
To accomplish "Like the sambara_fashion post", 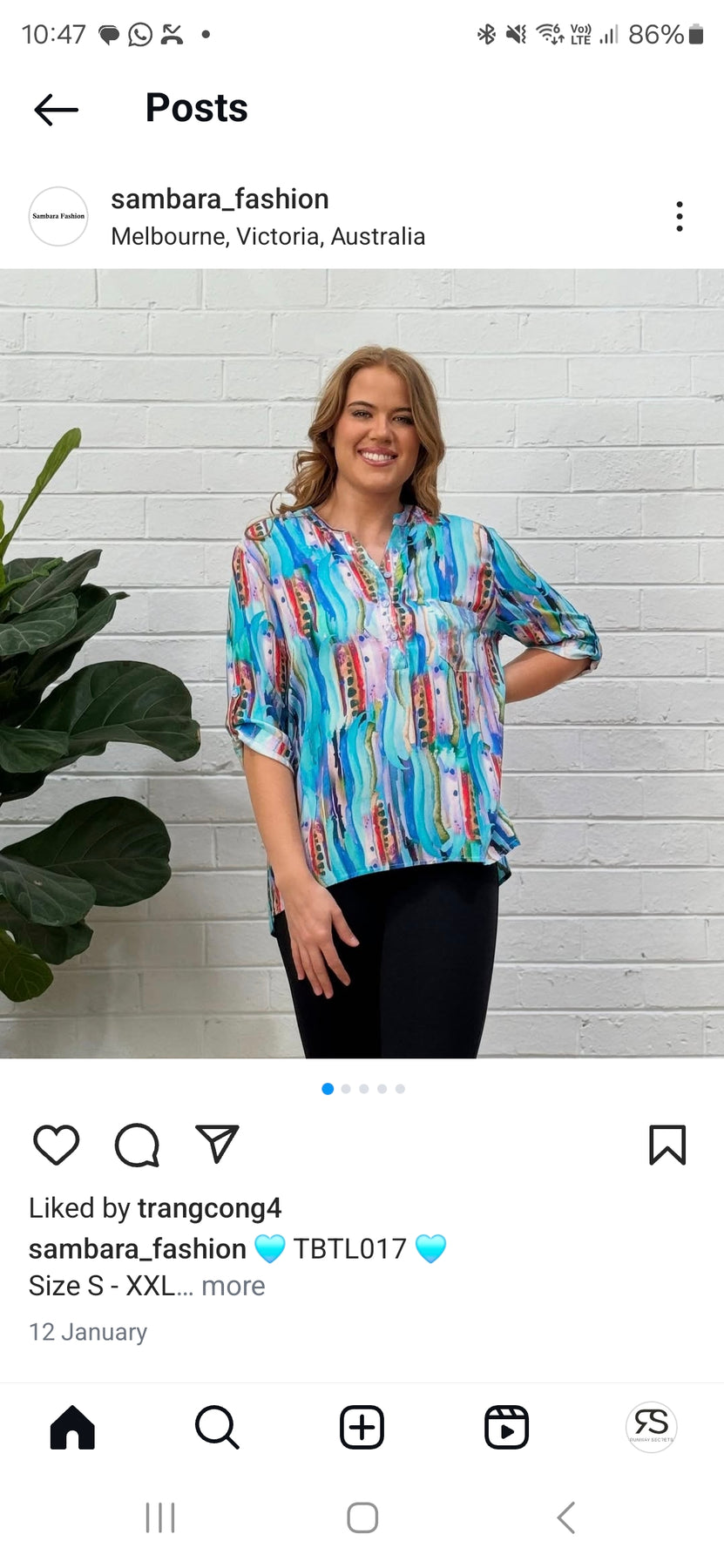I will point(56,1145).
